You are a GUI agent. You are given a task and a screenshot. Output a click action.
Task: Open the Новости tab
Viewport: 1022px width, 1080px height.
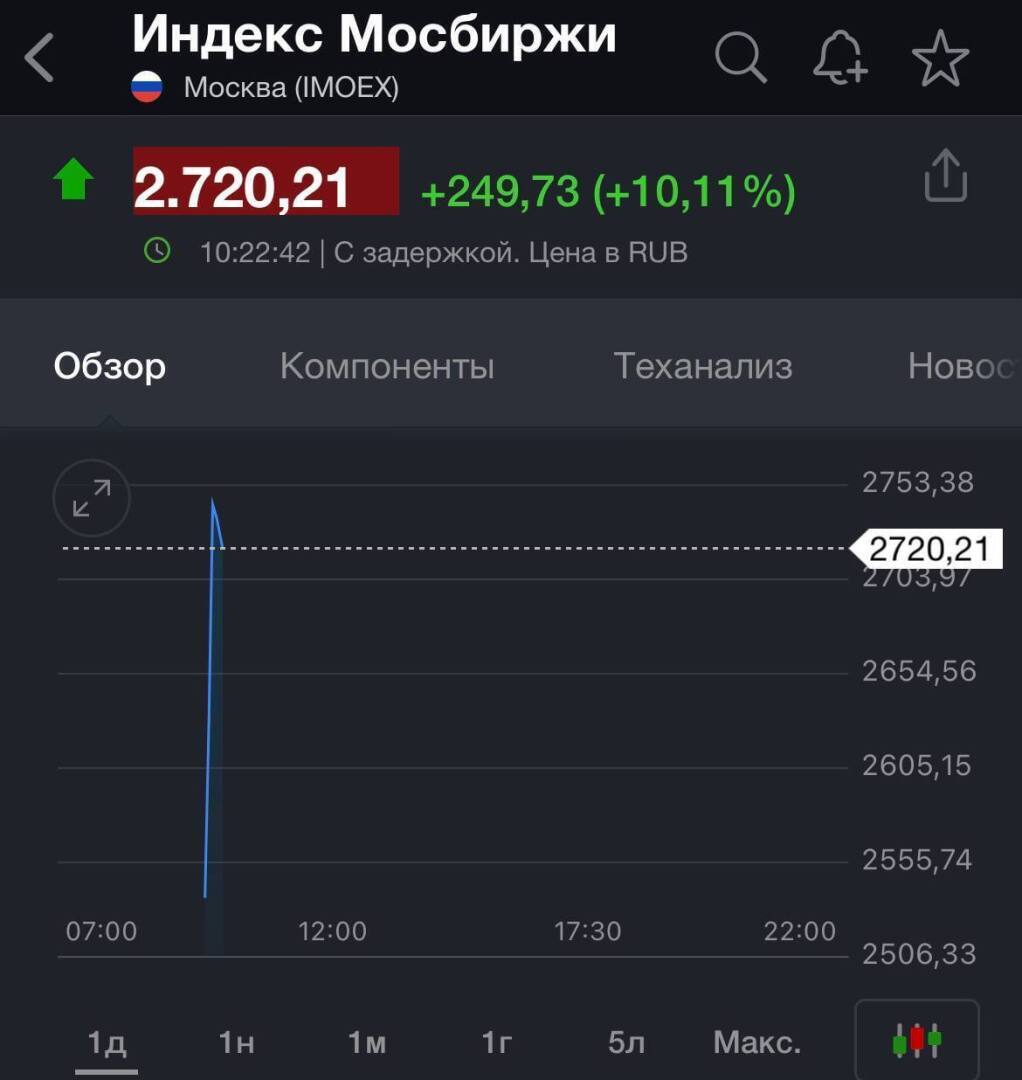960,366
